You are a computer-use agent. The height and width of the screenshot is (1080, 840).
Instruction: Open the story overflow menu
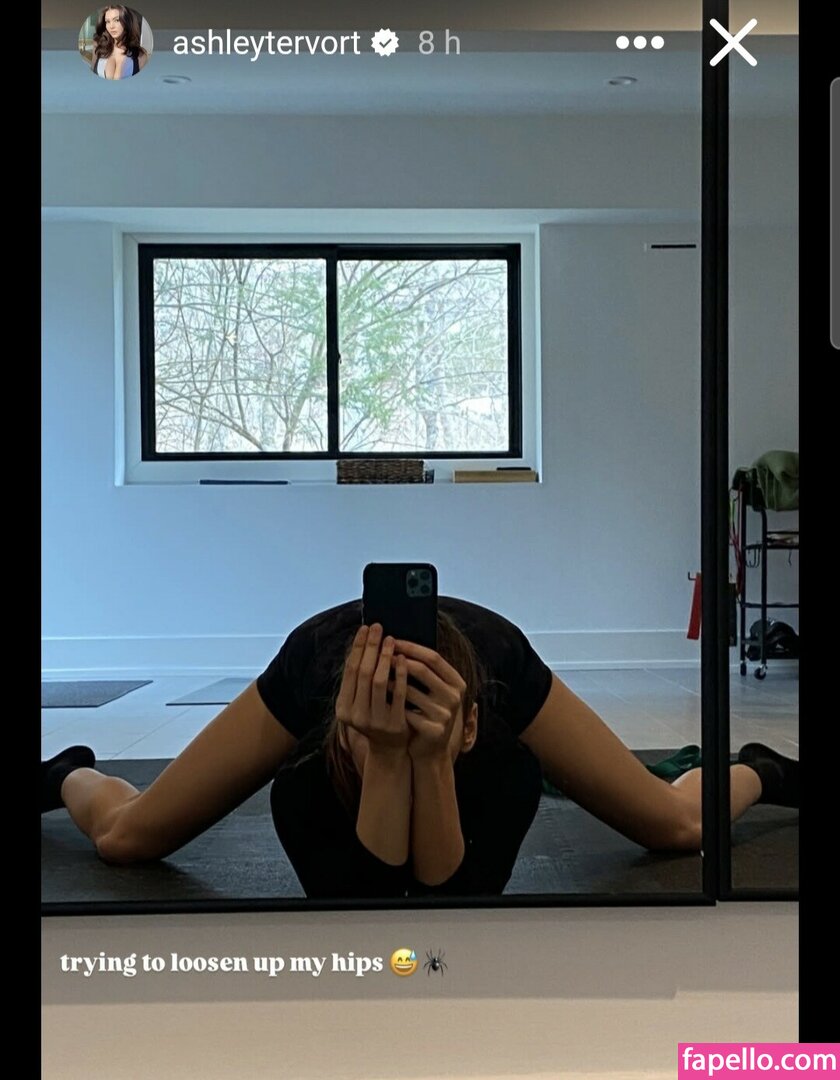tap(639, 43)
